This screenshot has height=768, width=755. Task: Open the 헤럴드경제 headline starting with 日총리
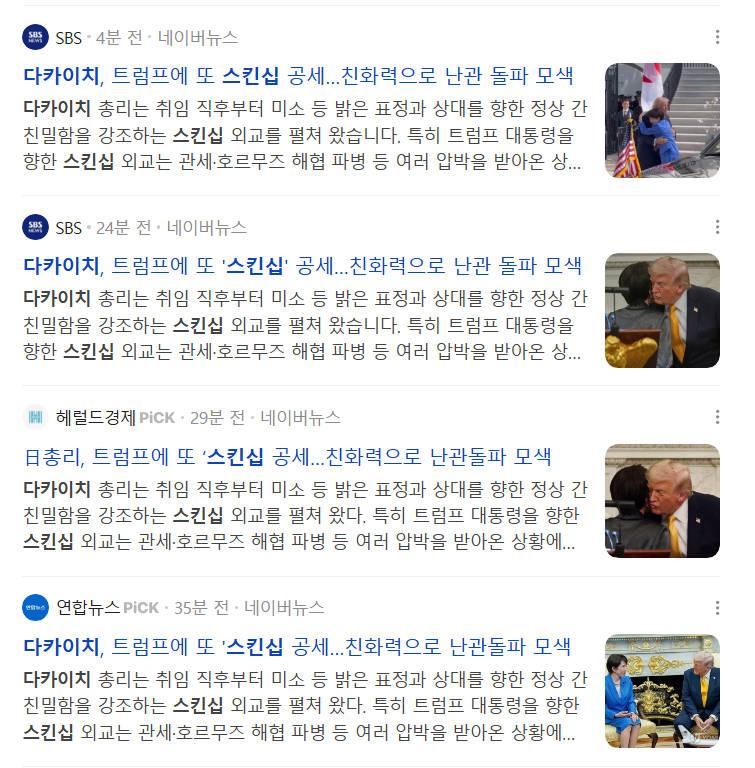(x=288, y=457)
